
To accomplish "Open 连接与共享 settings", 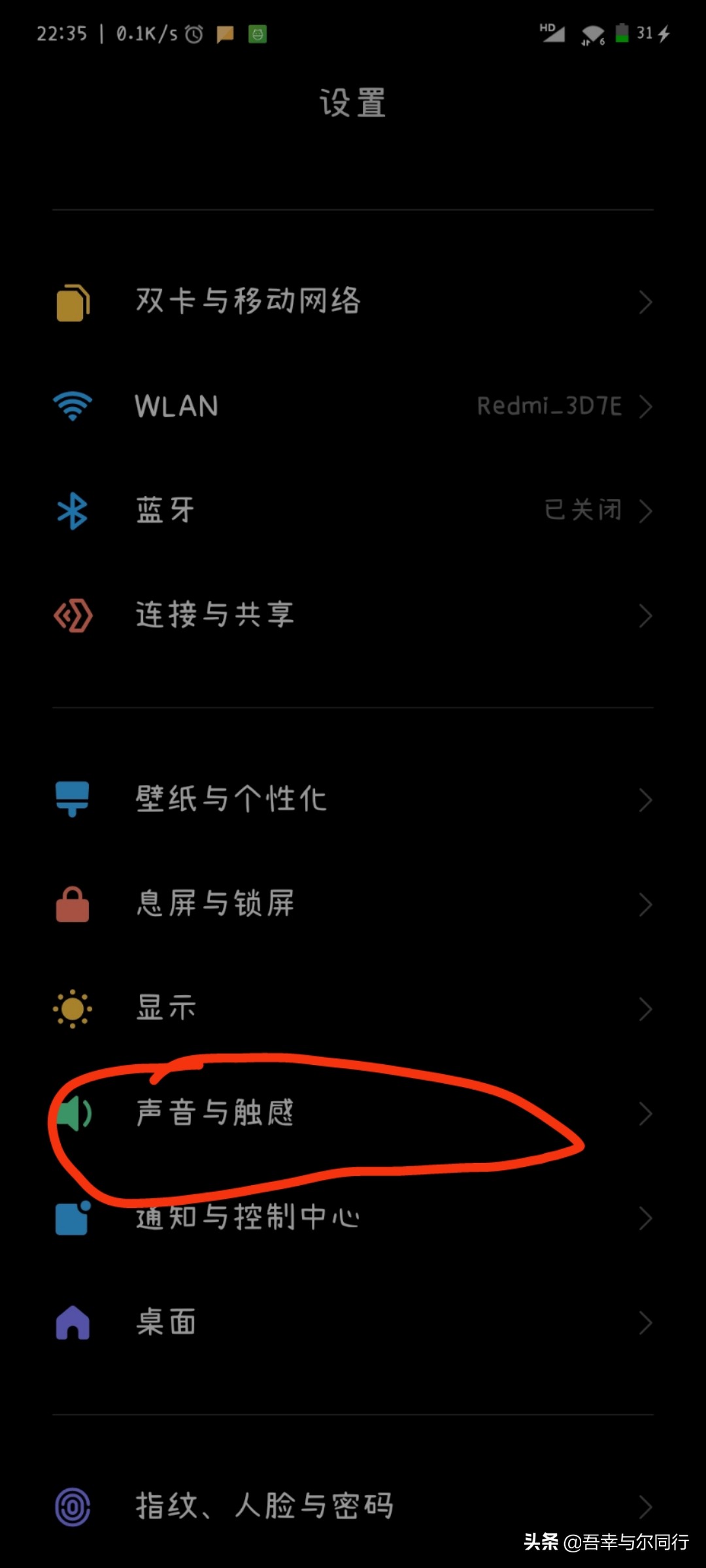I will tap(353, 615).
